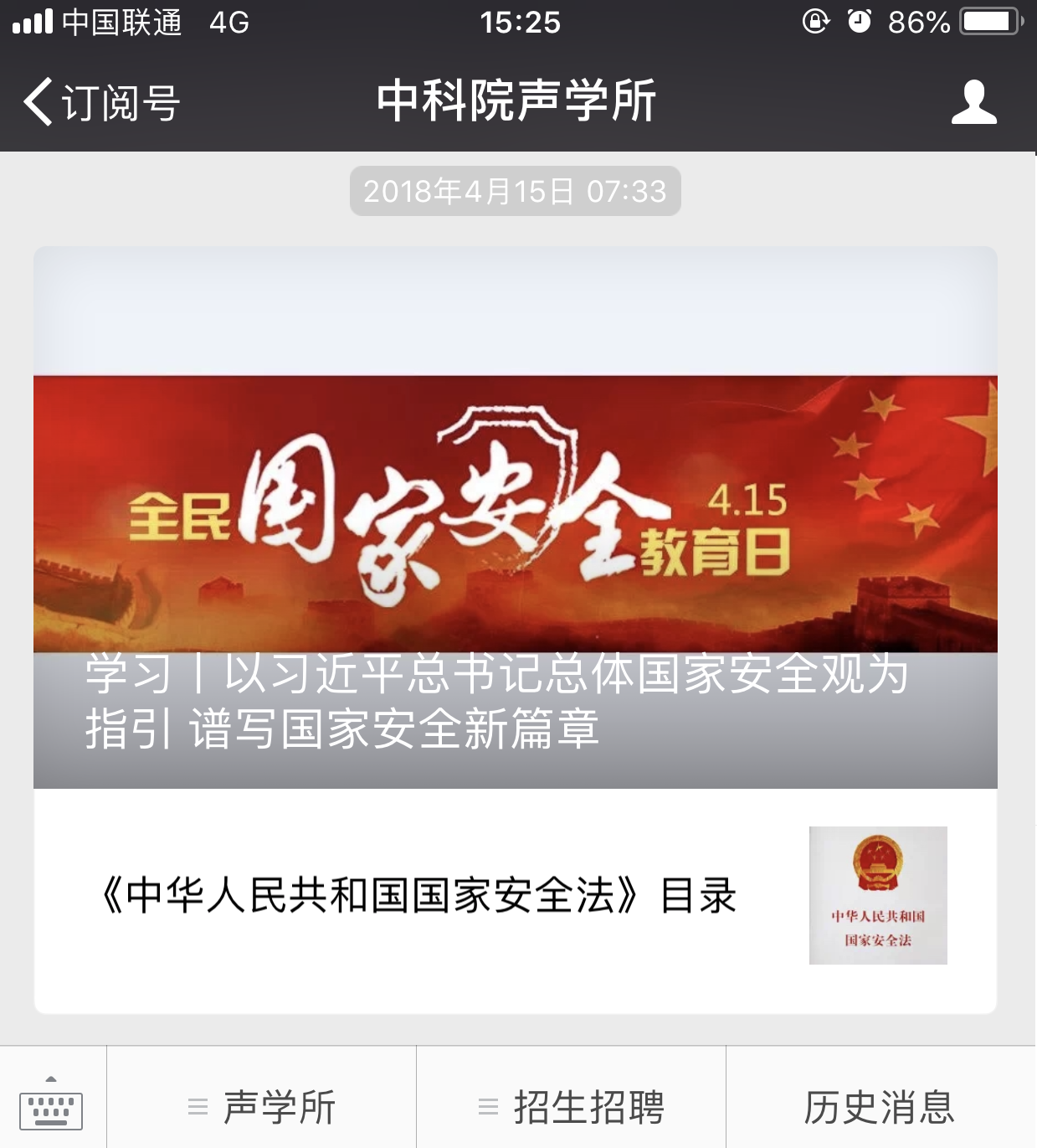
Task: Open the account profile icon
Action: (x=973, y=102)
